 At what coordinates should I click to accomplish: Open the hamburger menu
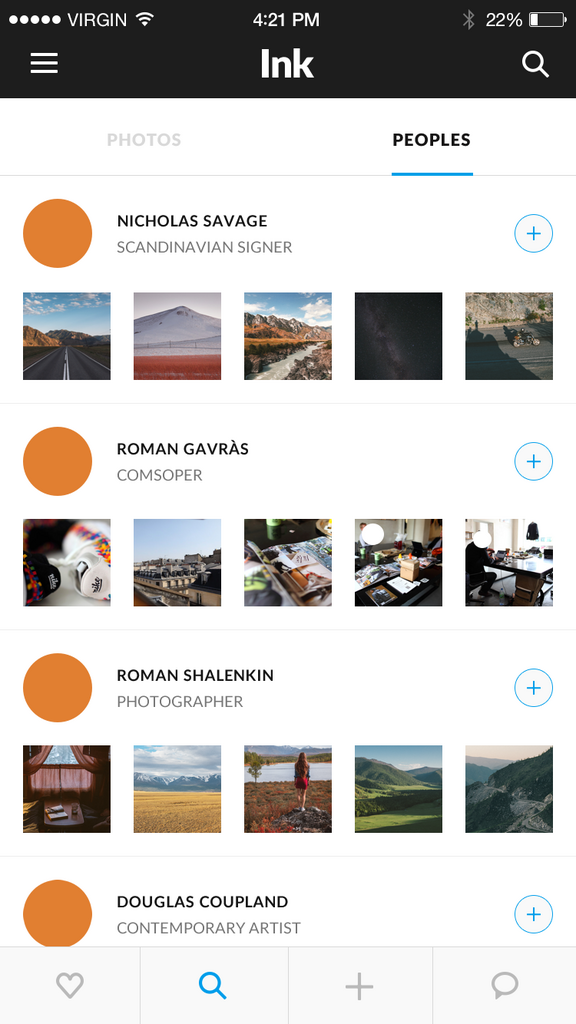[44, 64]
